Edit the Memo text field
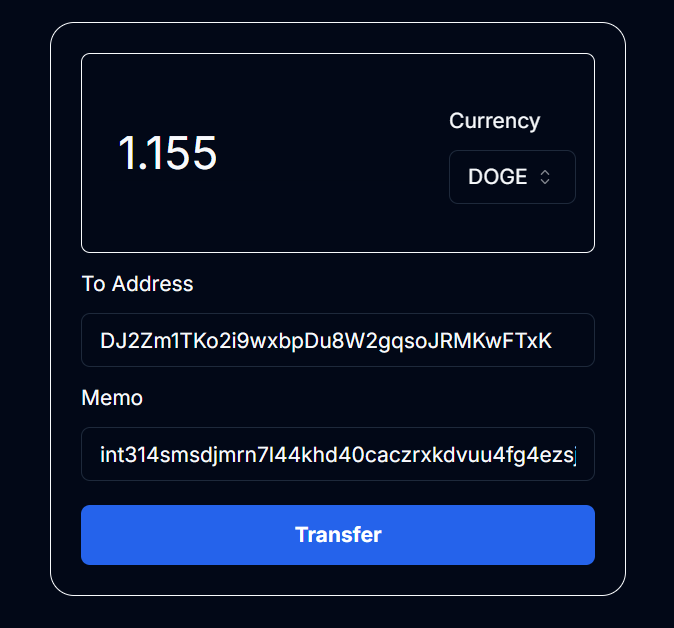The height and width of the screenshot is (628, 674). coord(337,454)
